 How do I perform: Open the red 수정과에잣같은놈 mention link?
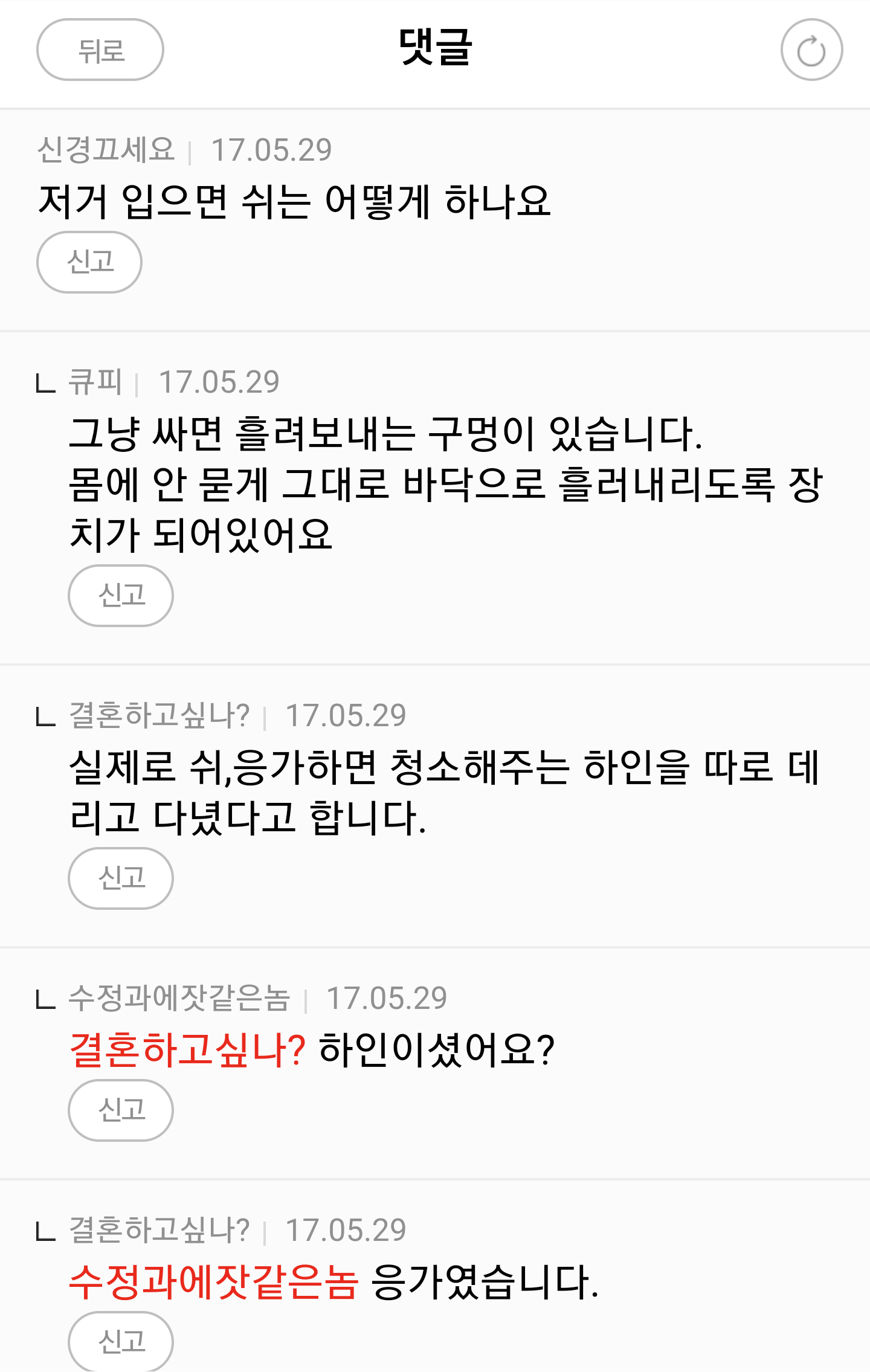click(214, 1282)
